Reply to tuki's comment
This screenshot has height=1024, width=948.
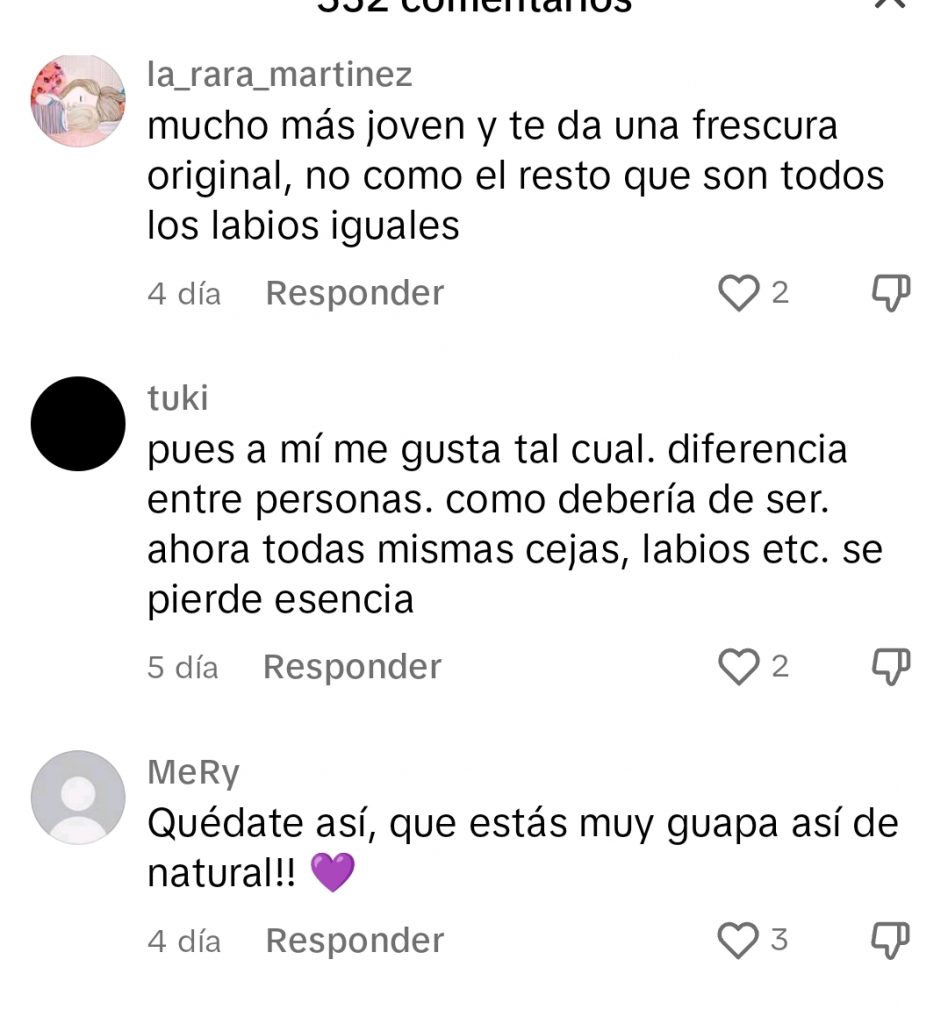352,667
